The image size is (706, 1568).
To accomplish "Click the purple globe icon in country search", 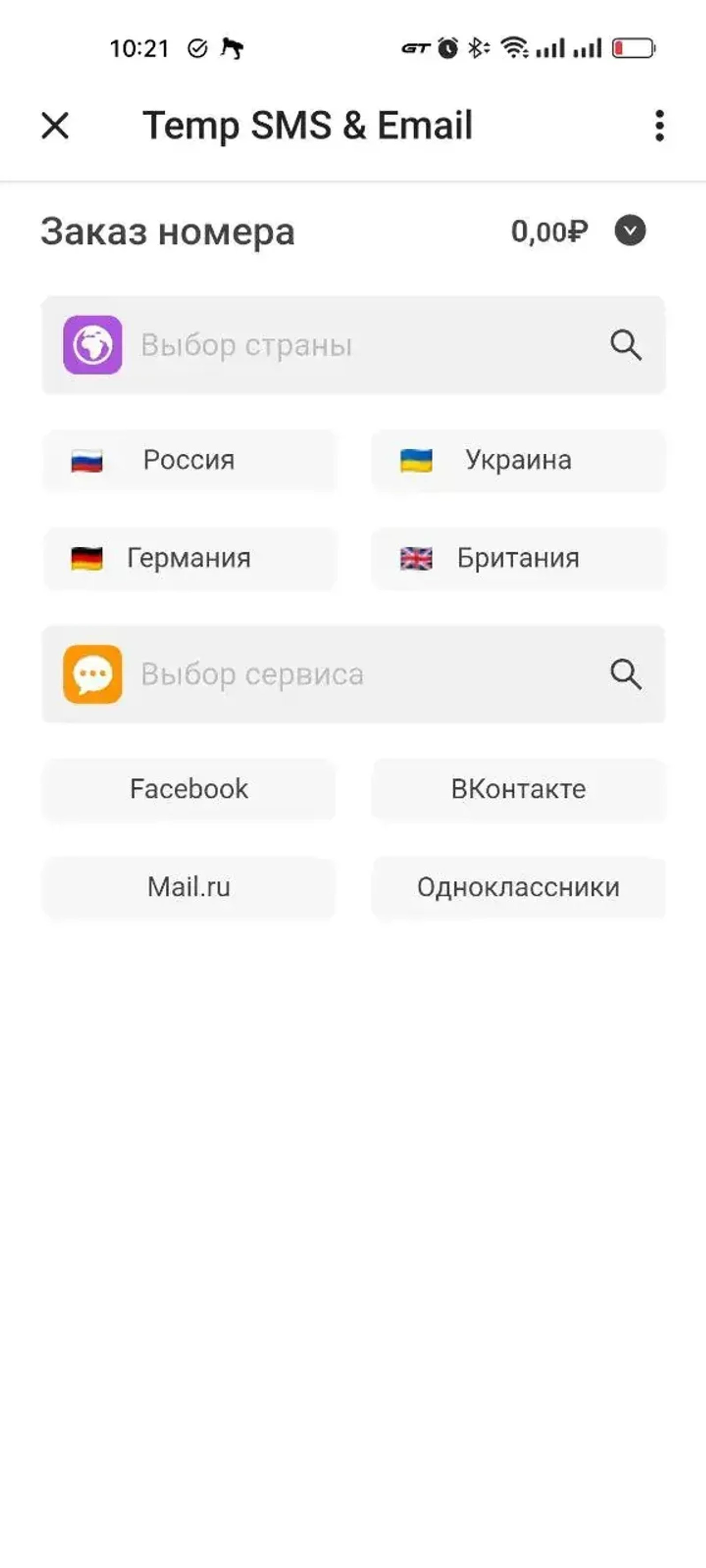I will coord(93,344).
